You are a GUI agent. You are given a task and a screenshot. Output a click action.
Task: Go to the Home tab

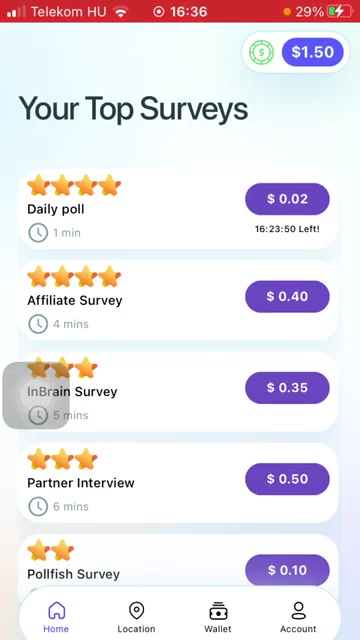point(56,618)
